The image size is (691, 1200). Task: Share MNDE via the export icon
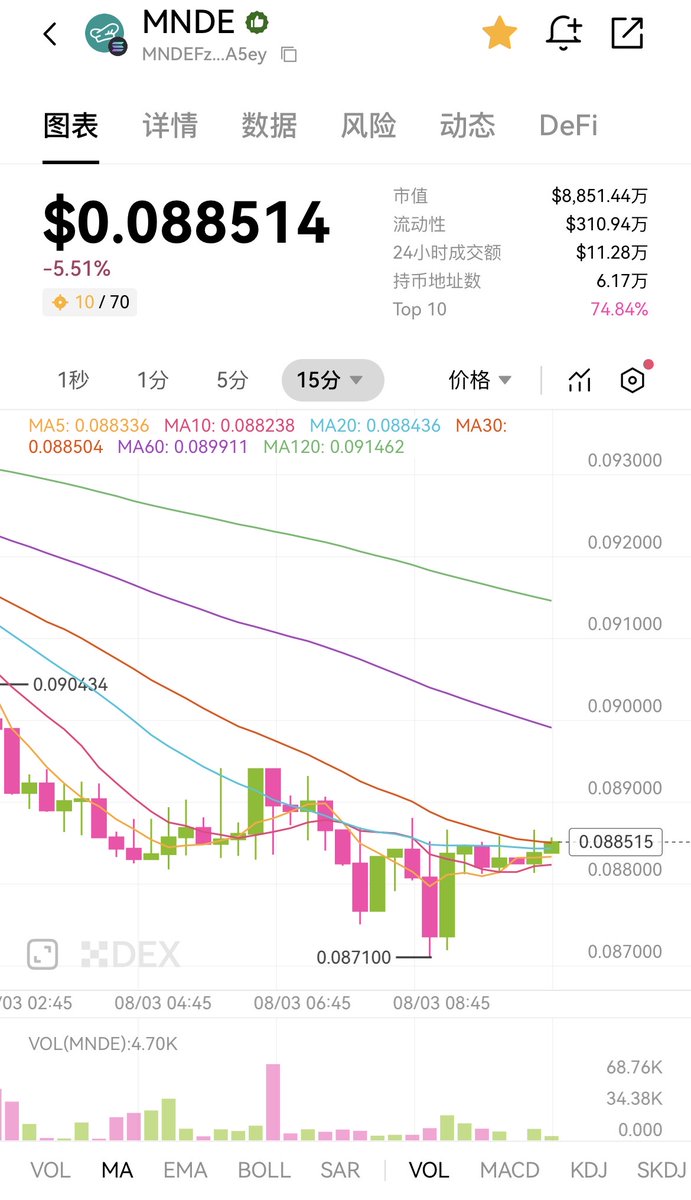(x=627, y=33)
